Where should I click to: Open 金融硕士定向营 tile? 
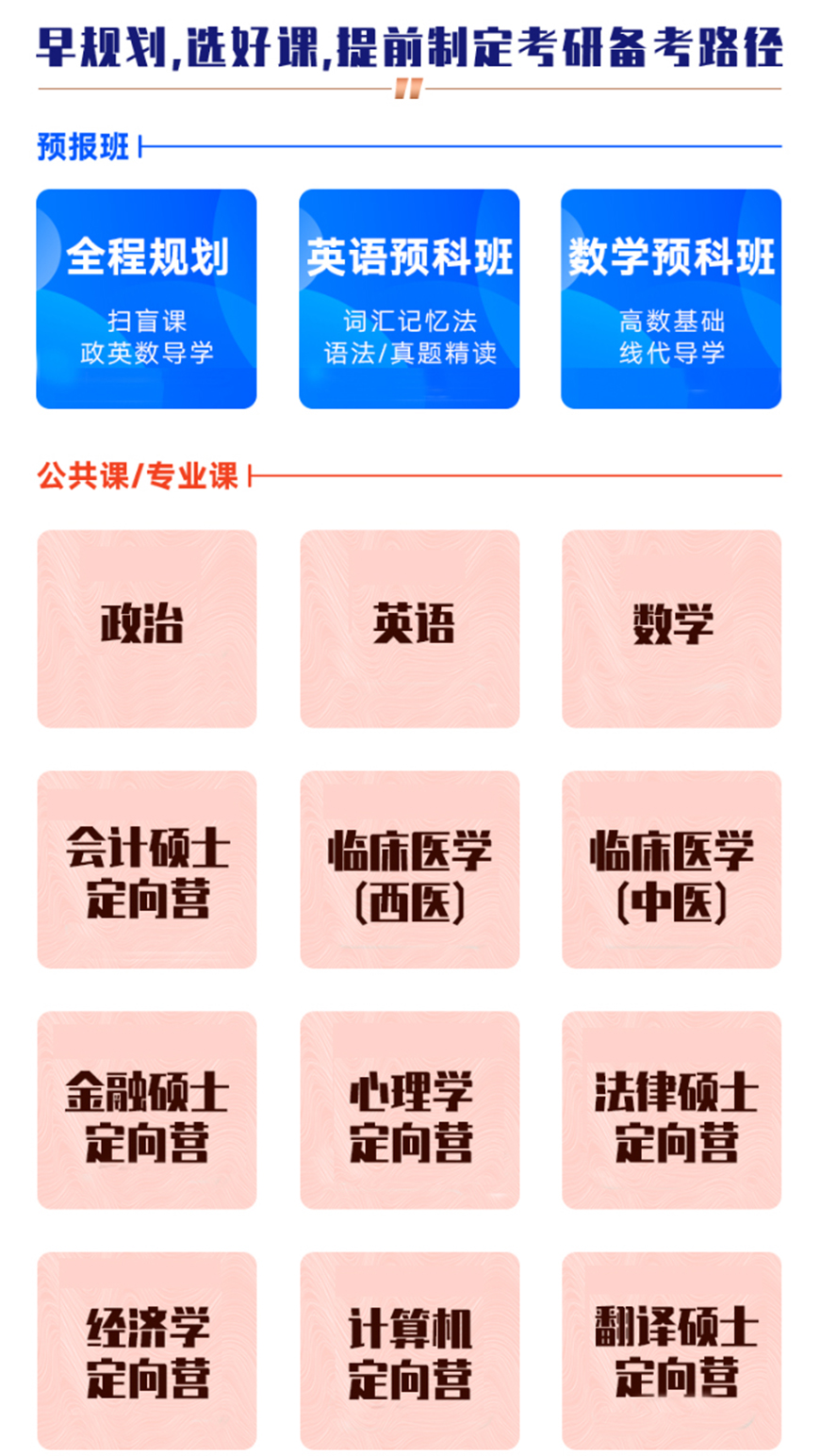(x=146, y=1110)
